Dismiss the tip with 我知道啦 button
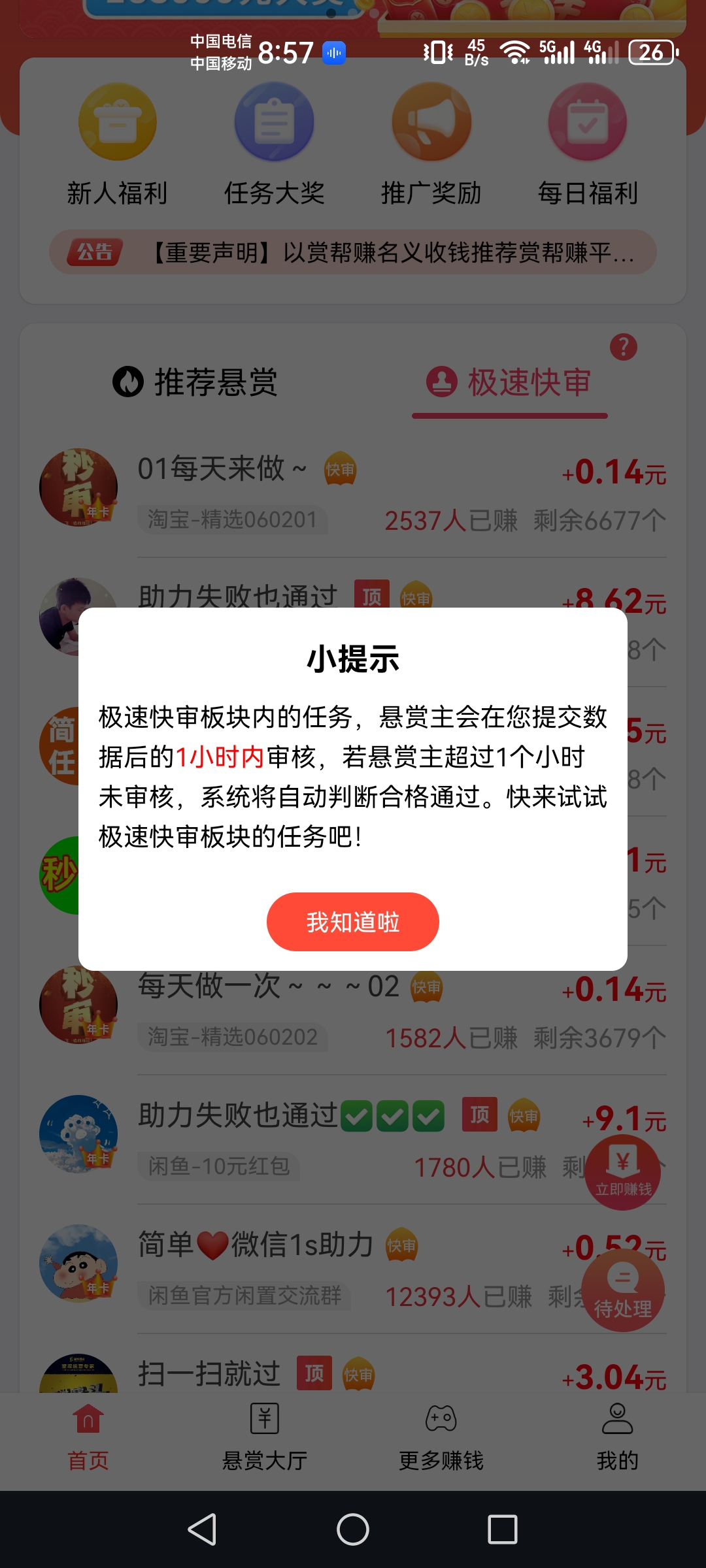The width and height of the screenshot is (706, 1568). 352,921
